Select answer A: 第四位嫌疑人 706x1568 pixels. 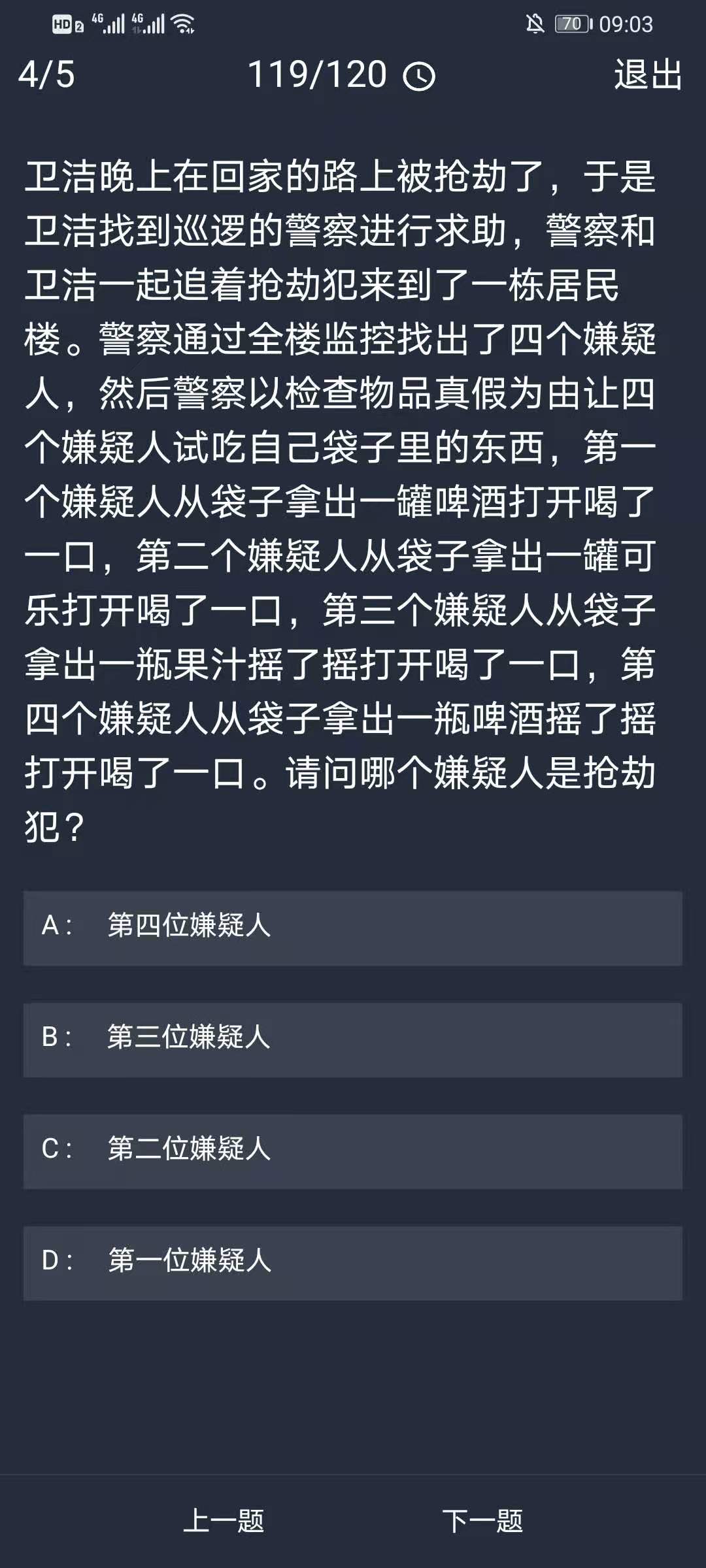(x=353, y=928)
